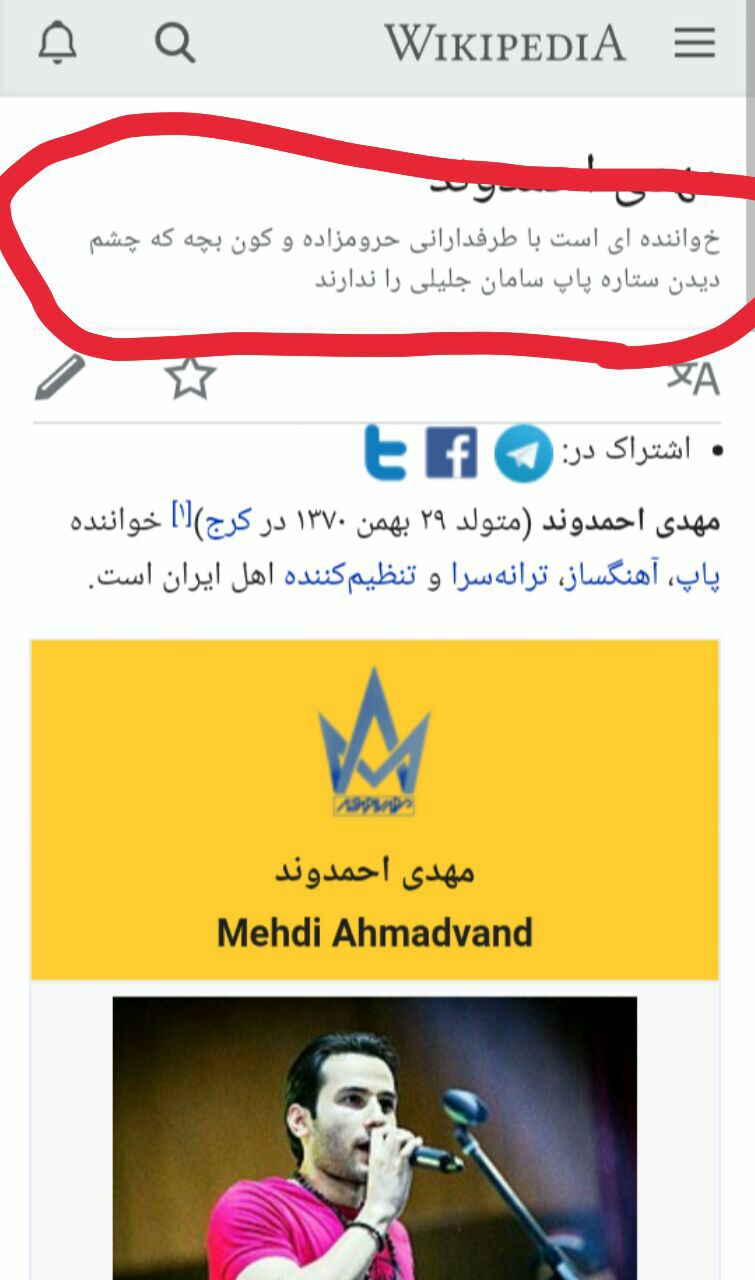Edit this article with the pencil icon
Screen dimensions: 755x1280
point(59,377)
